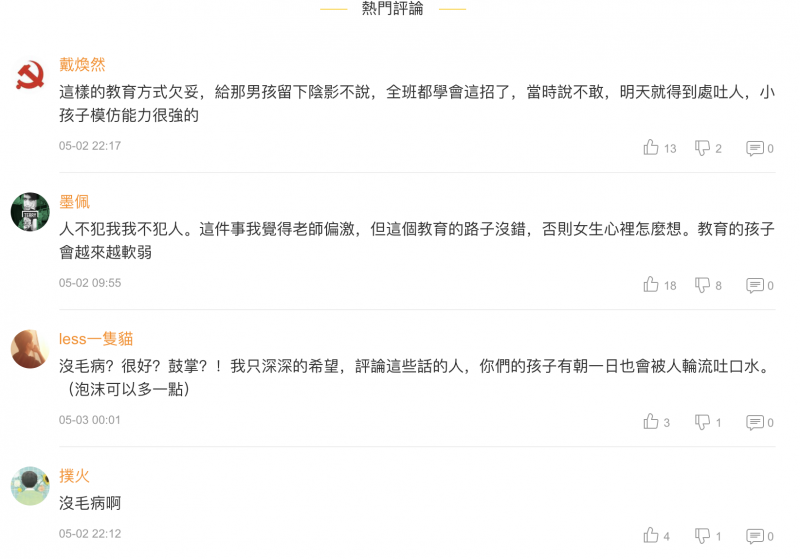Open 戴煥然's profile via username
Image resolution: width=800 pixels, height=559 pixels.
[x=82, y=65]
